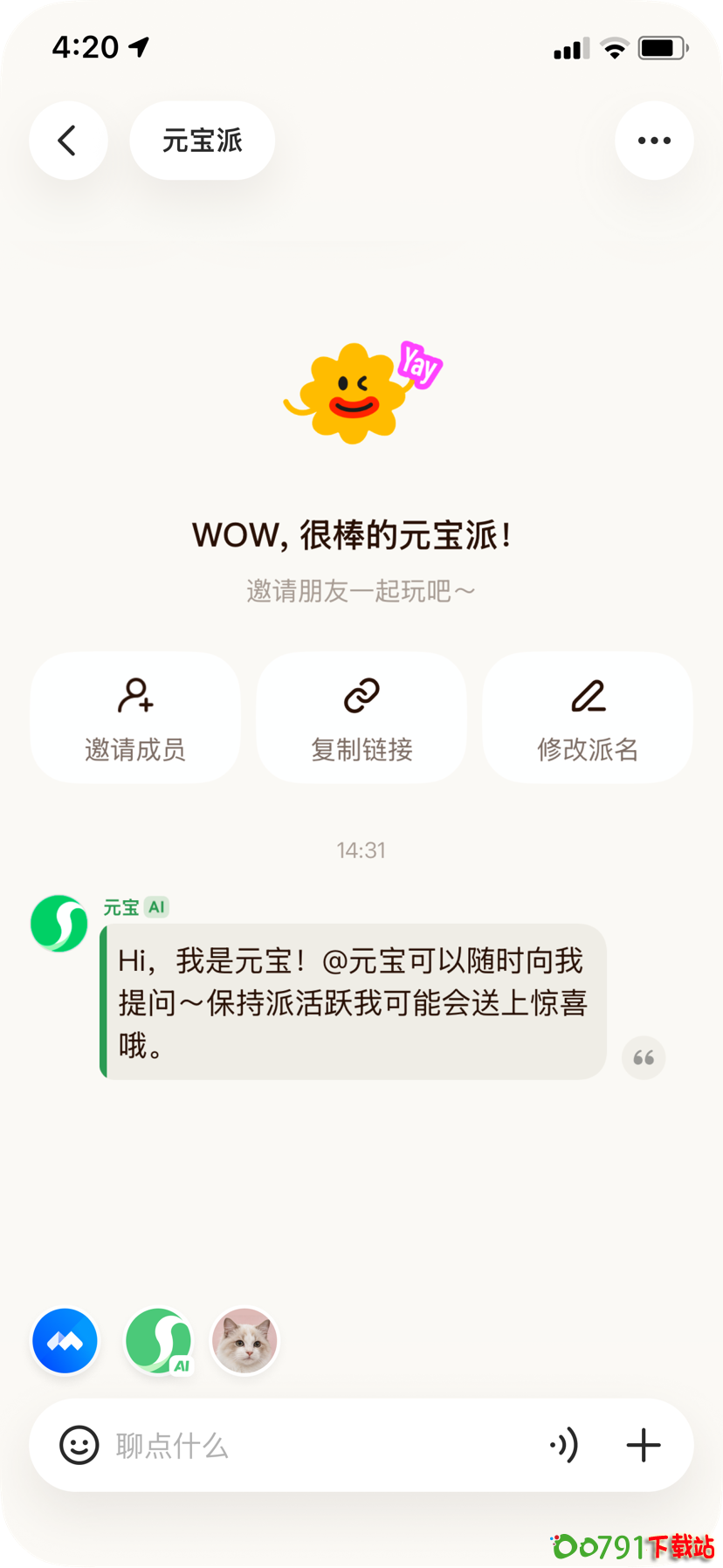Screen dimensions: 723x1568
Task: Open the back chevron at top left
Action: [68, 140]
